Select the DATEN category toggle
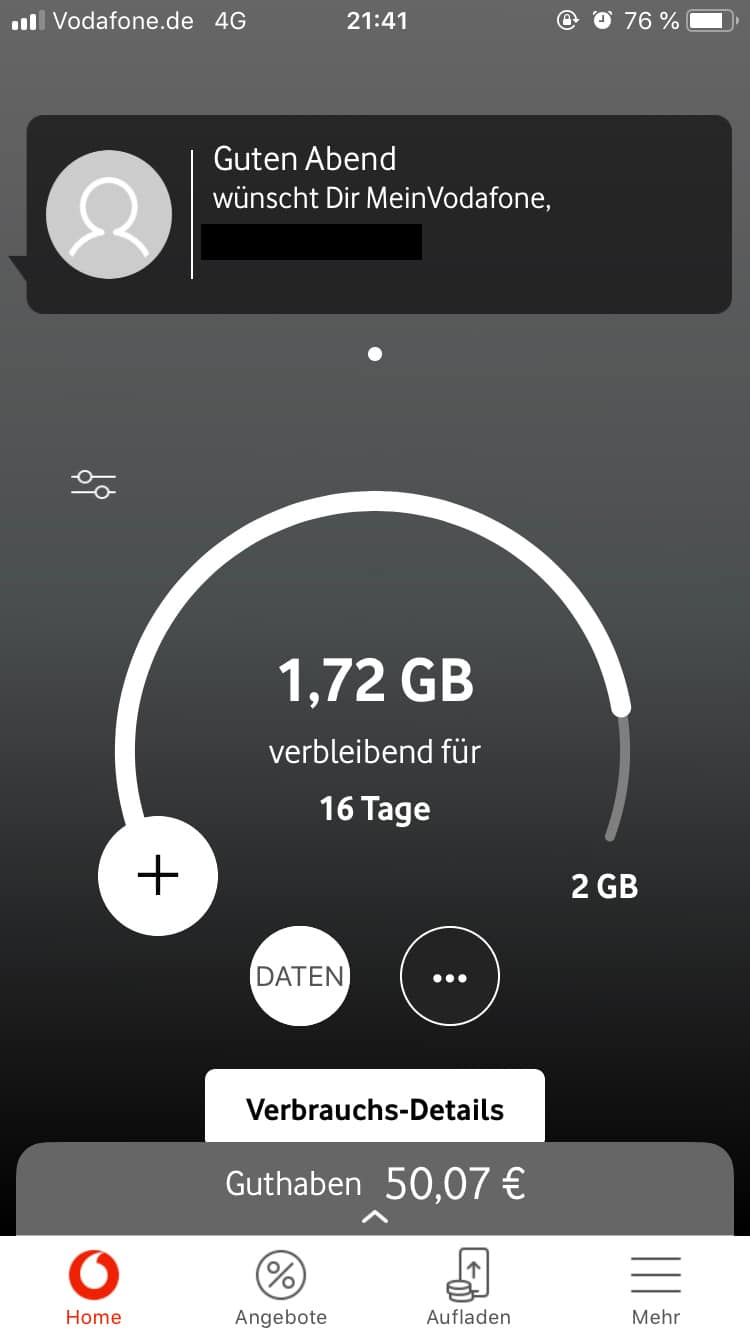The image size is (750, 1334). [299, 976]
